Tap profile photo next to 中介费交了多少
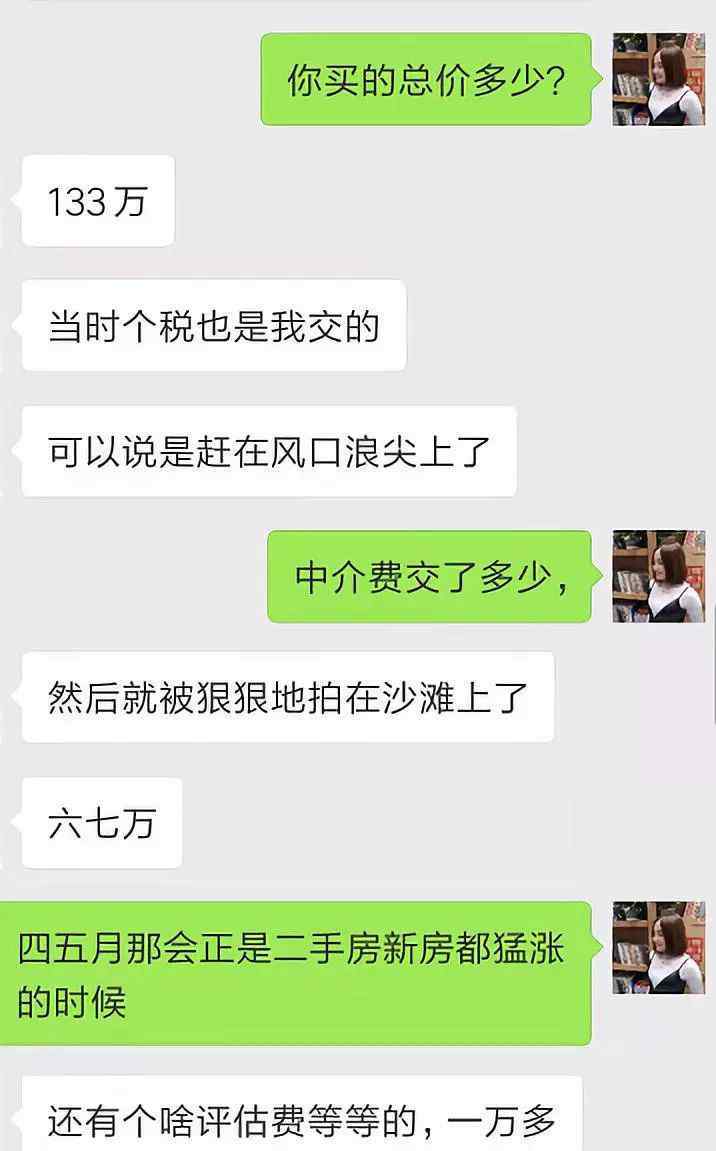The width and height of the screenshot is (716, 1151). point(659,576)
